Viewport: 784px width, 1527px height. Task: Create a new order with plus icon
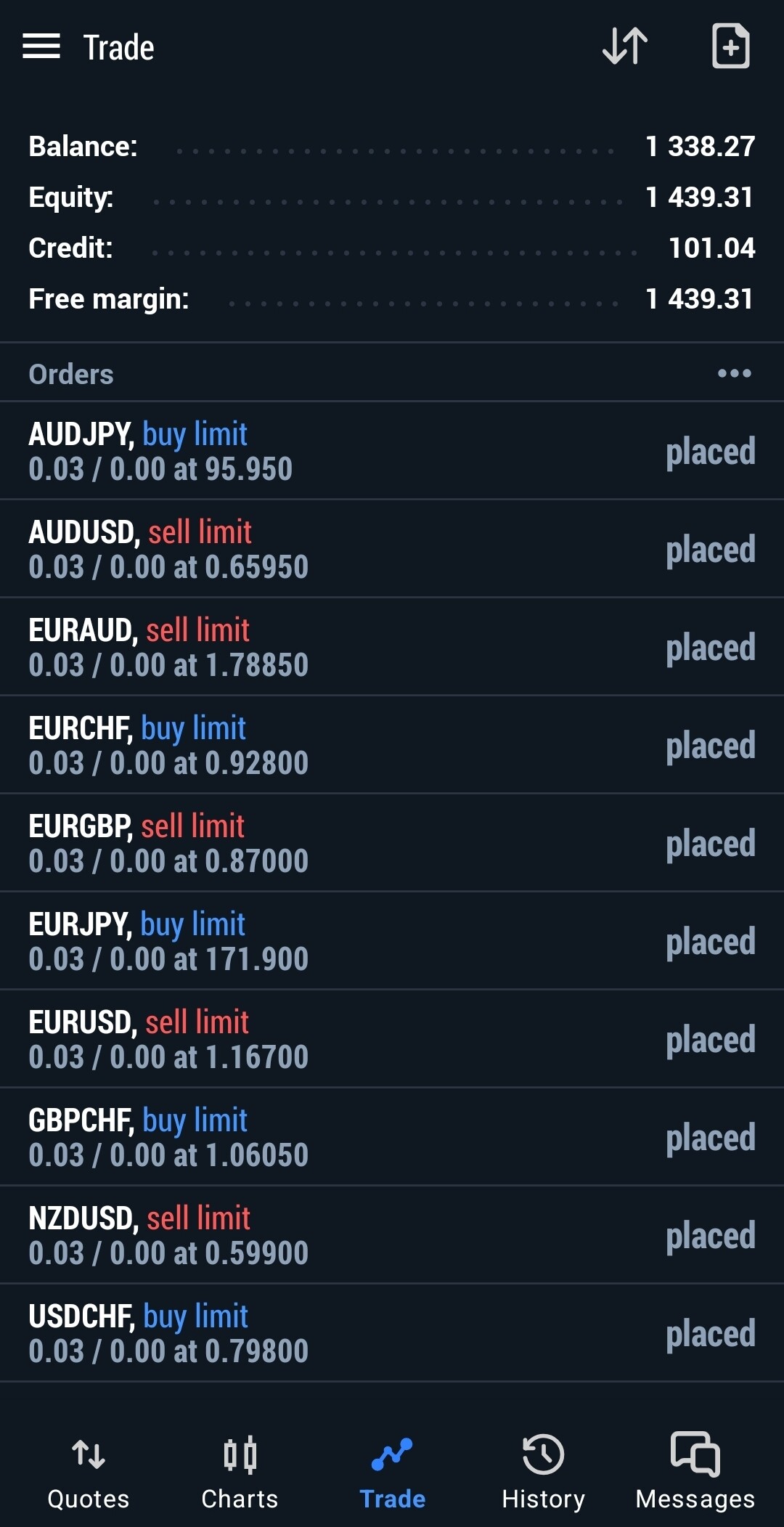coord(730,46)
